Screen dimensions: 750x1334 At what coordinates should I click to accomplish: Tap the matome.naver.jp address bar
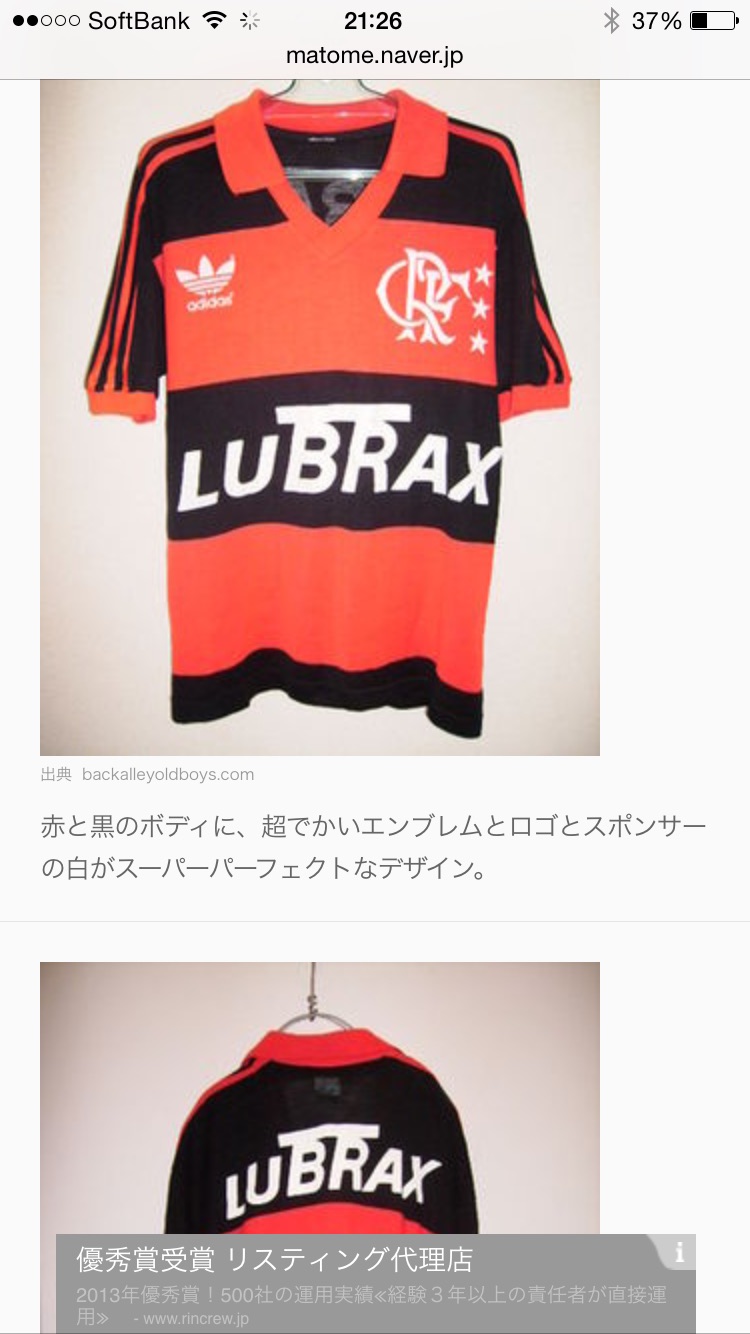click(374, 56)
